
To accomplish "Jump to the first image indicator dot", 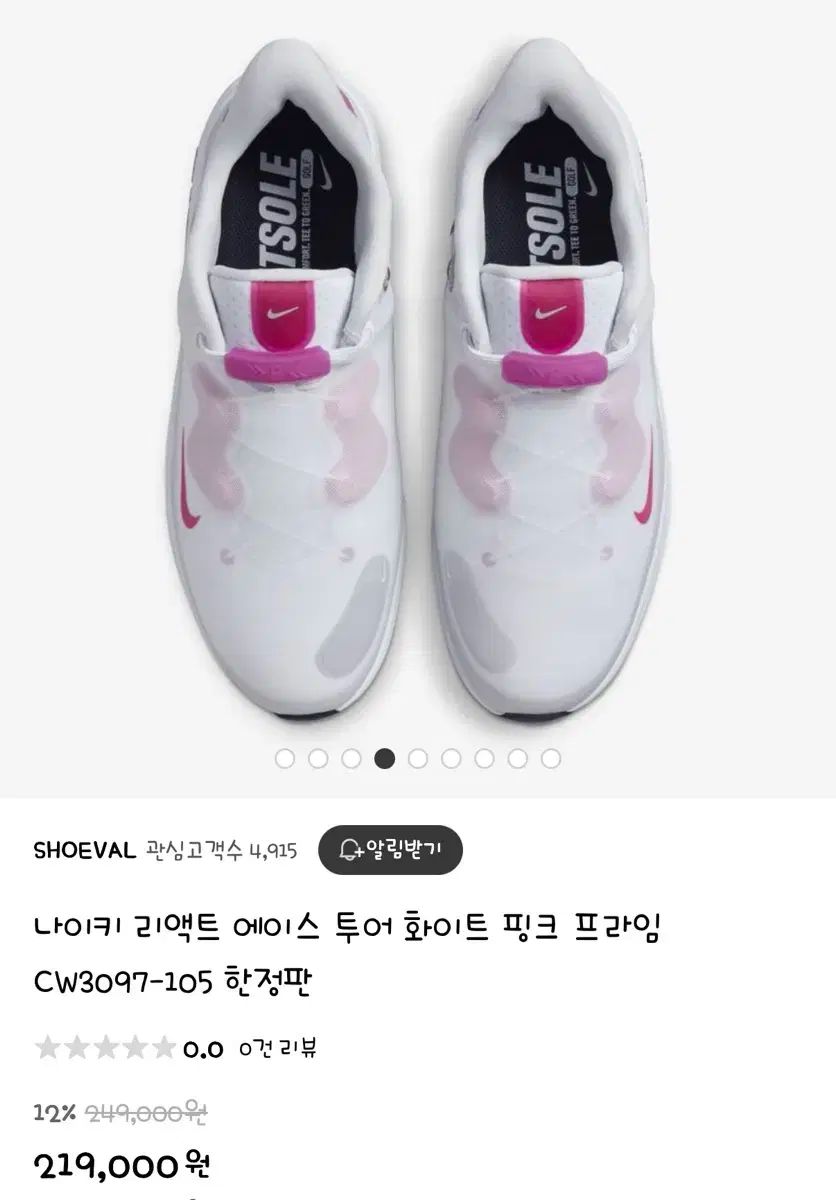I will (285, 758).
